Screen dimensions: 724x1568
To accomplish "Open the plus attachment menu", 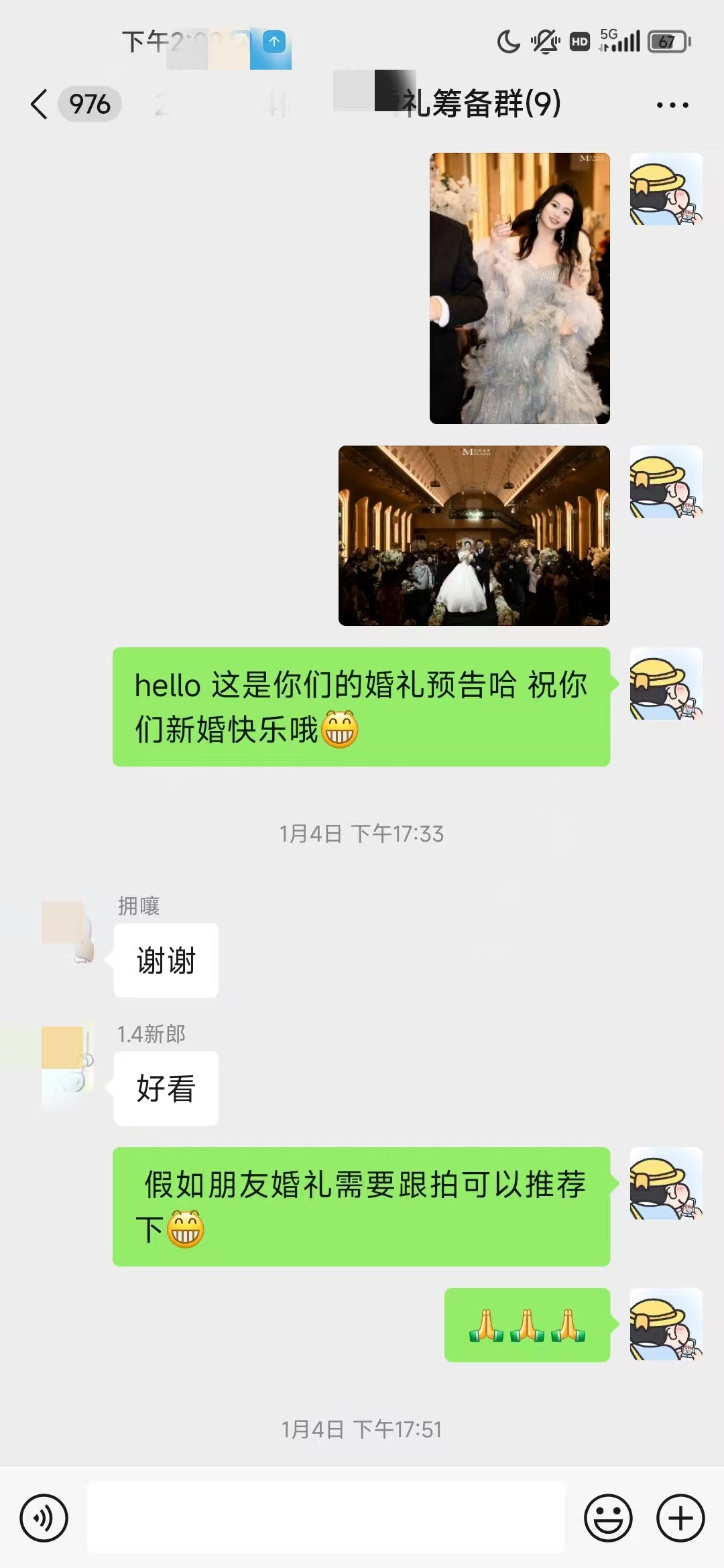I will click(x=680, y=1518).
